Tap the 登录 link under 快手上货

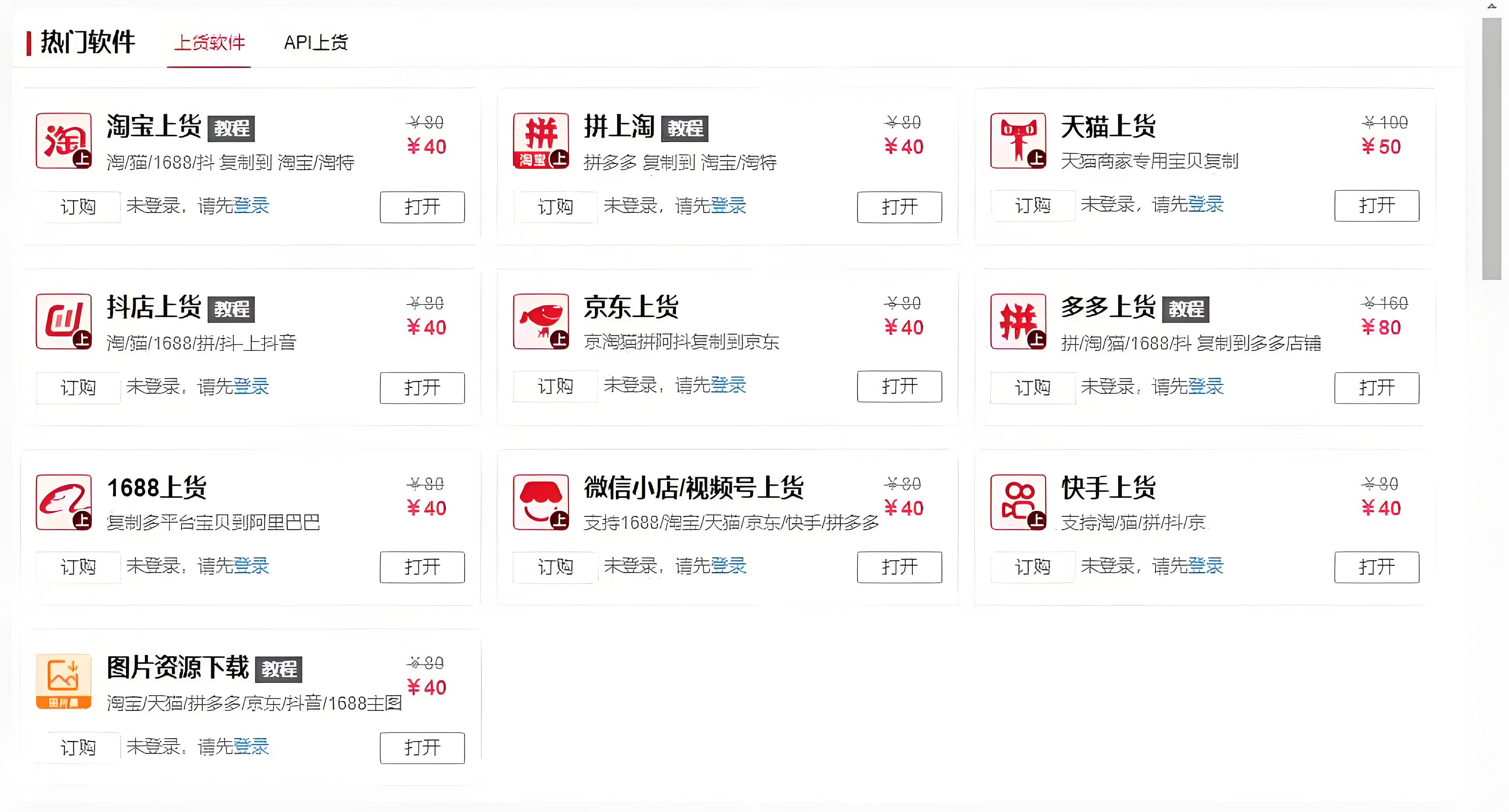coord(1205,566)
